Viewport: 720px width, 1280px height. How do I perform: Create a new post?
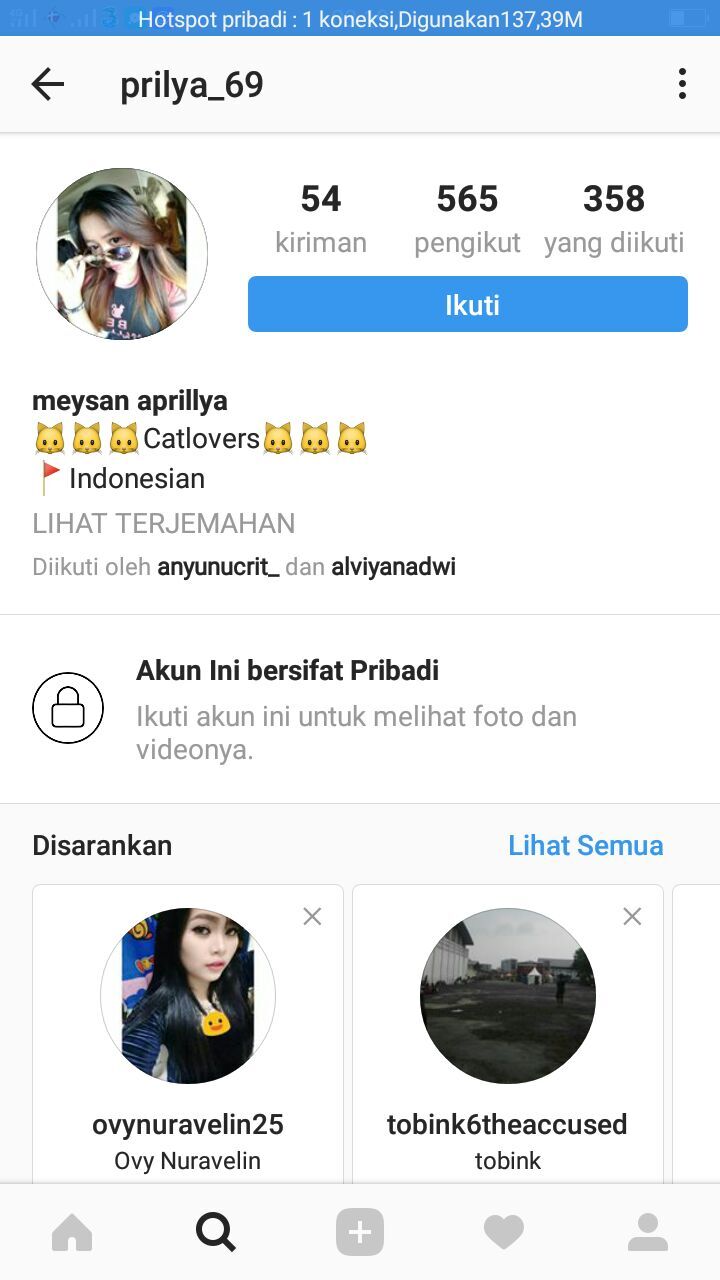360,1231
